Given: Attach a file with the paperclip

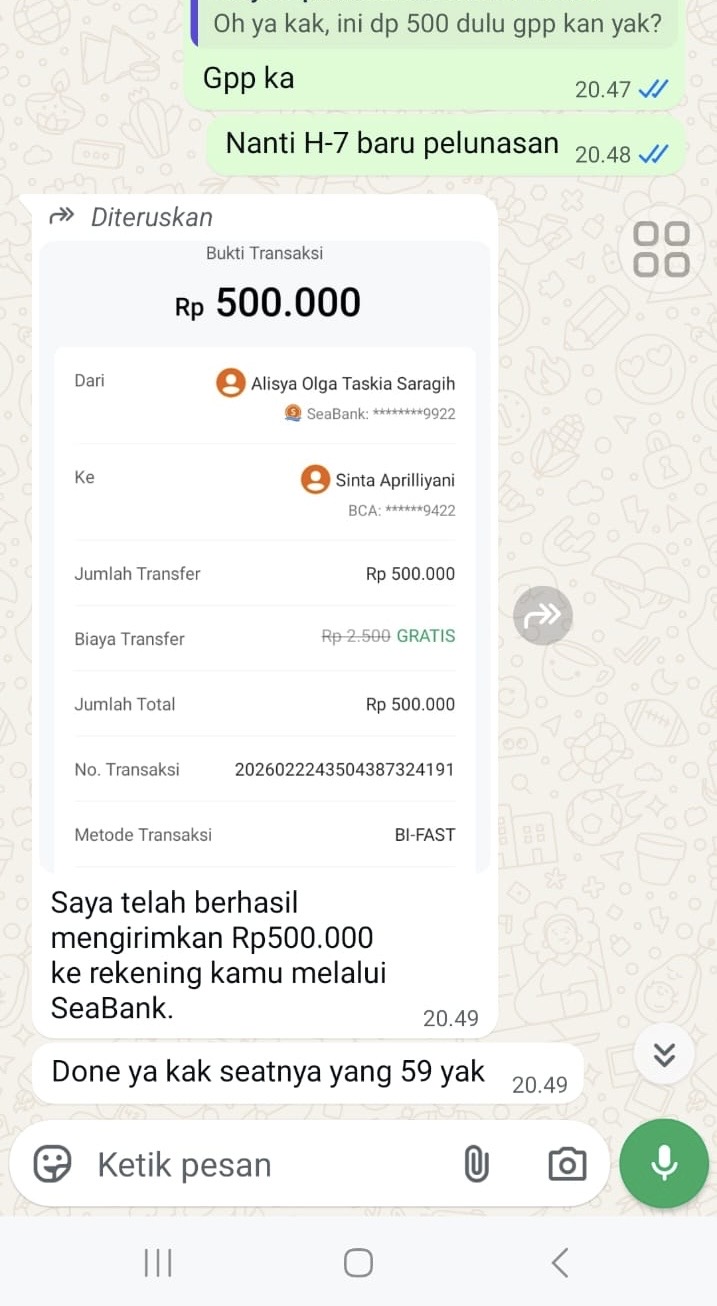Looking at the screenshot, I should [477, 1164].
